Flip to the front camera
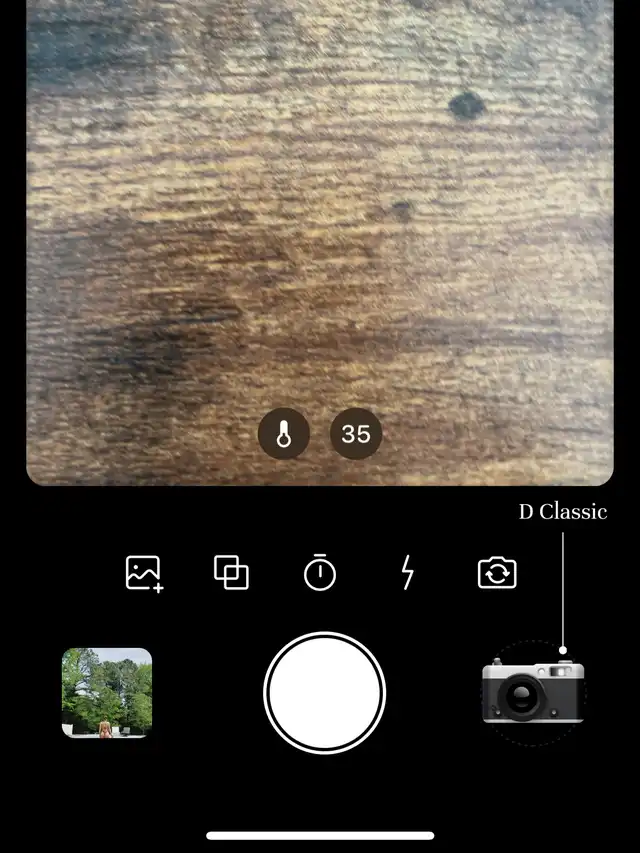Image resolution: width=640 pixels, height=853 pixels. coord(497,572)
